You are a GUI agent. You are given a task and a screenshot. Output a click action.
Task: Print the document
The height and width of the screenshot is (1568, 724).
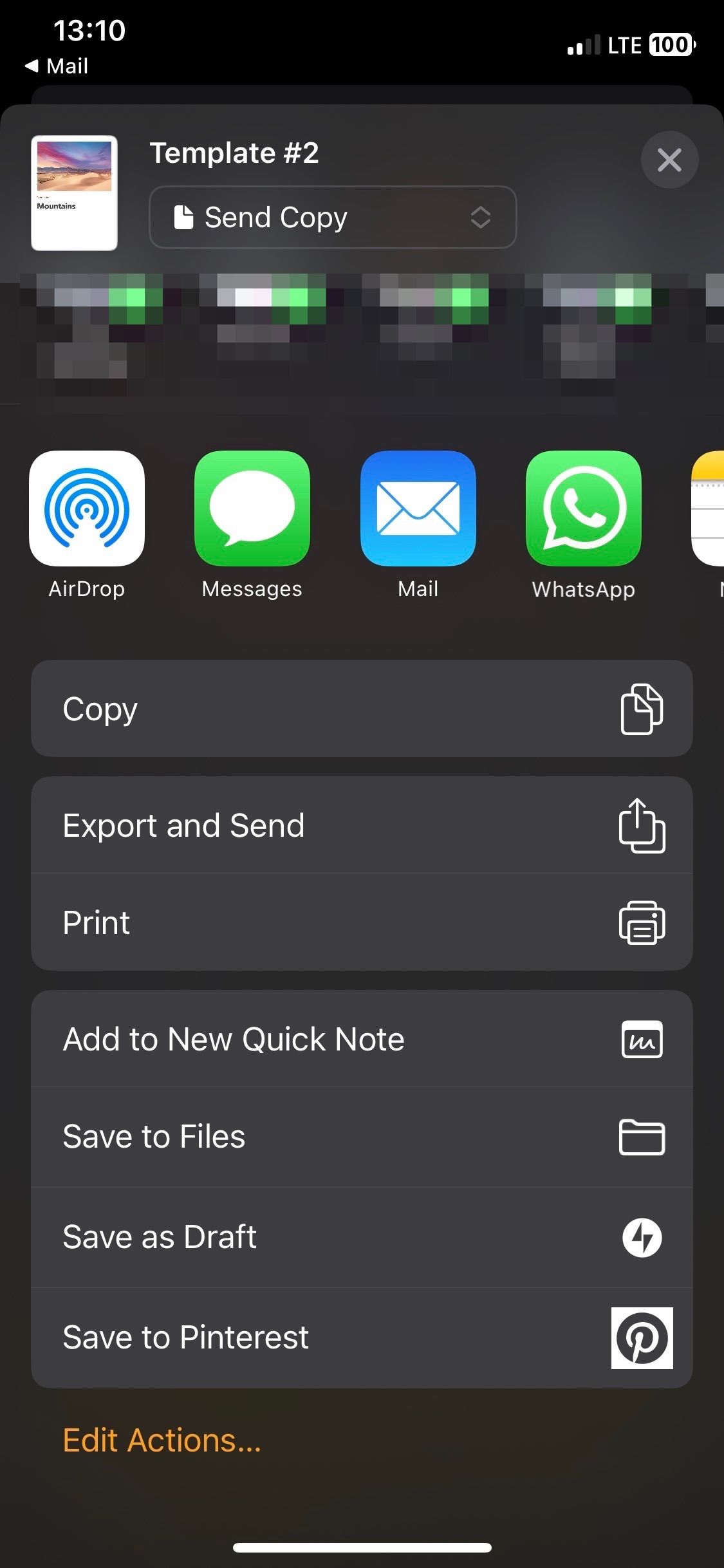[362, 922]
